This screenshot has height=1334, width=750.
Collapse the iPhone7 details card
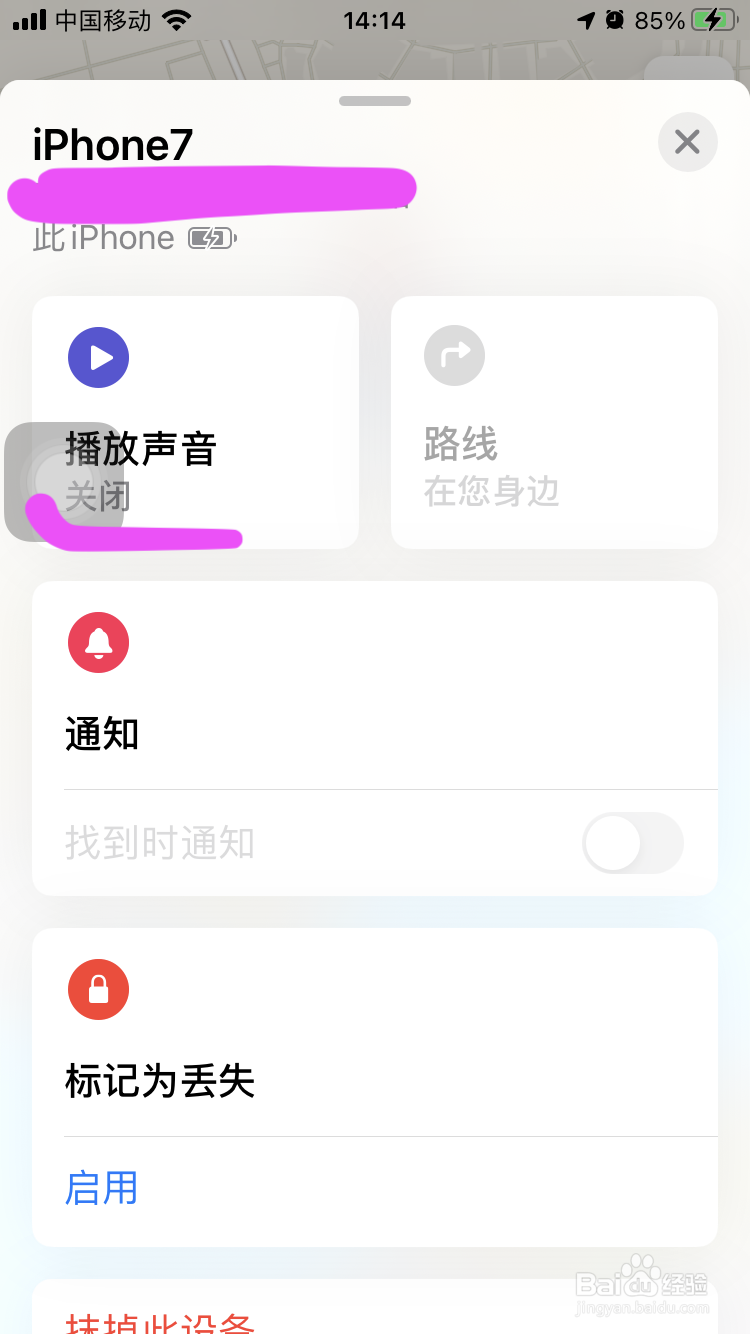point(374,100)
